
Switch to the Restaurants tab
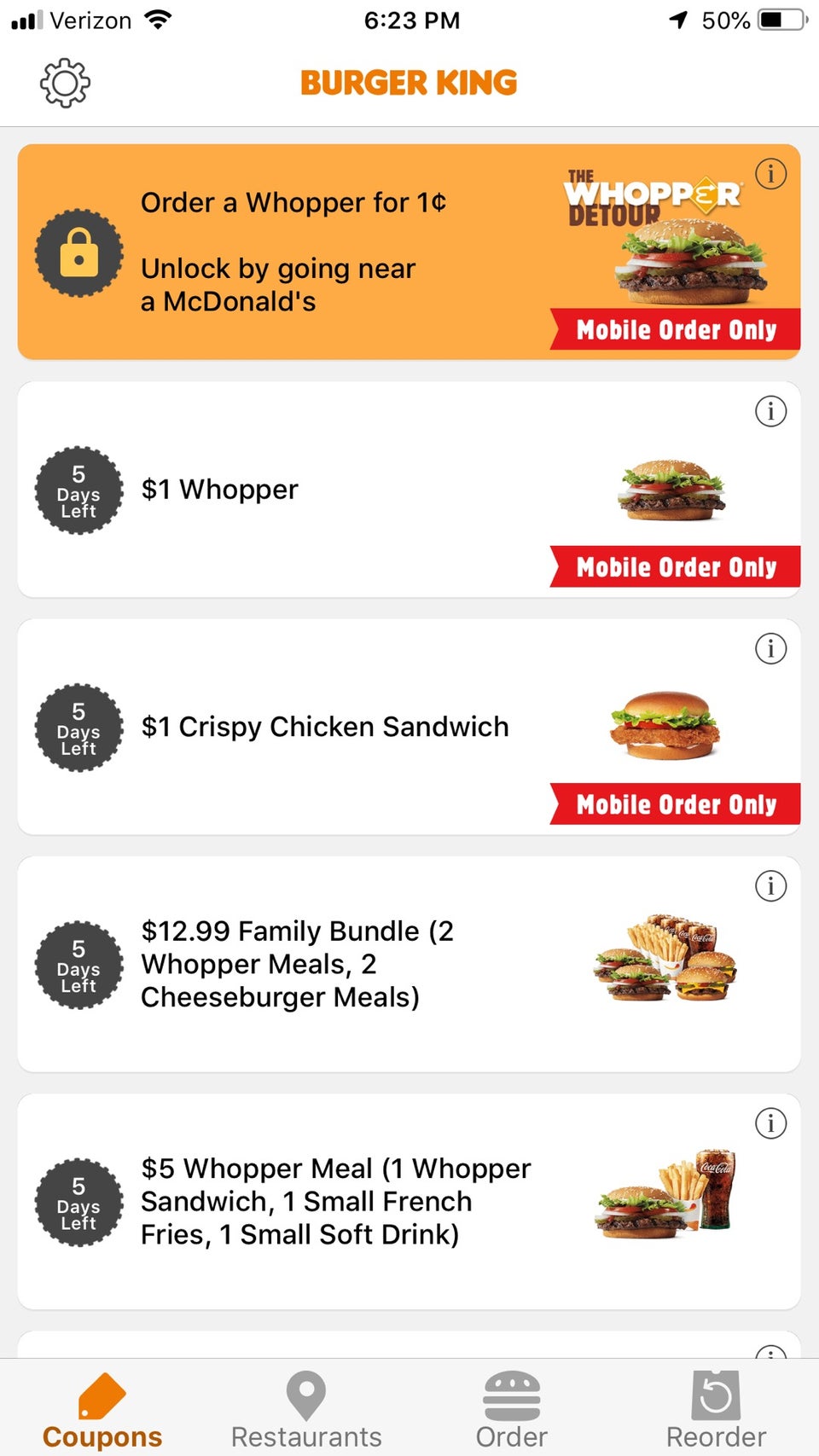[306, 1409]
